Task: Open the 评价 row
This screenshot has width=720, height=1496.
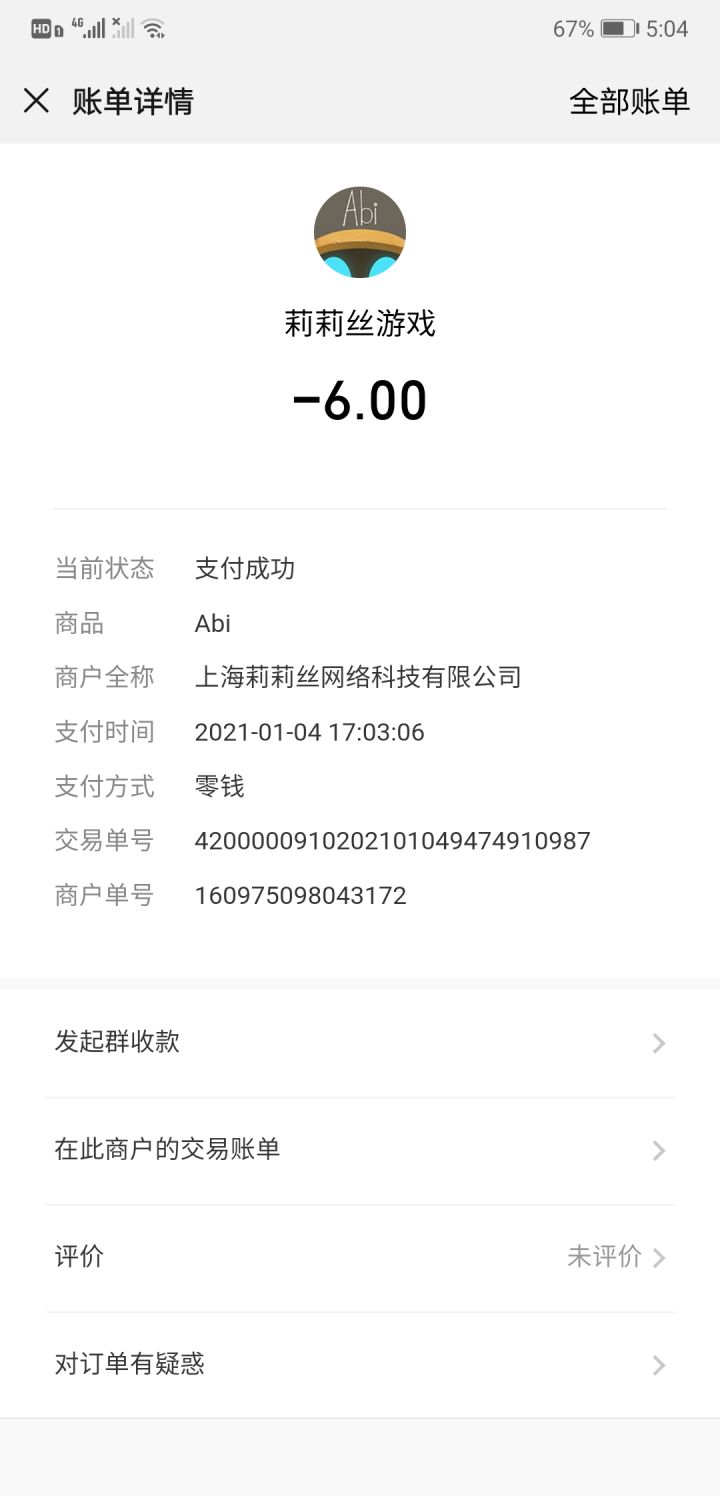Action: [360, 1257]
